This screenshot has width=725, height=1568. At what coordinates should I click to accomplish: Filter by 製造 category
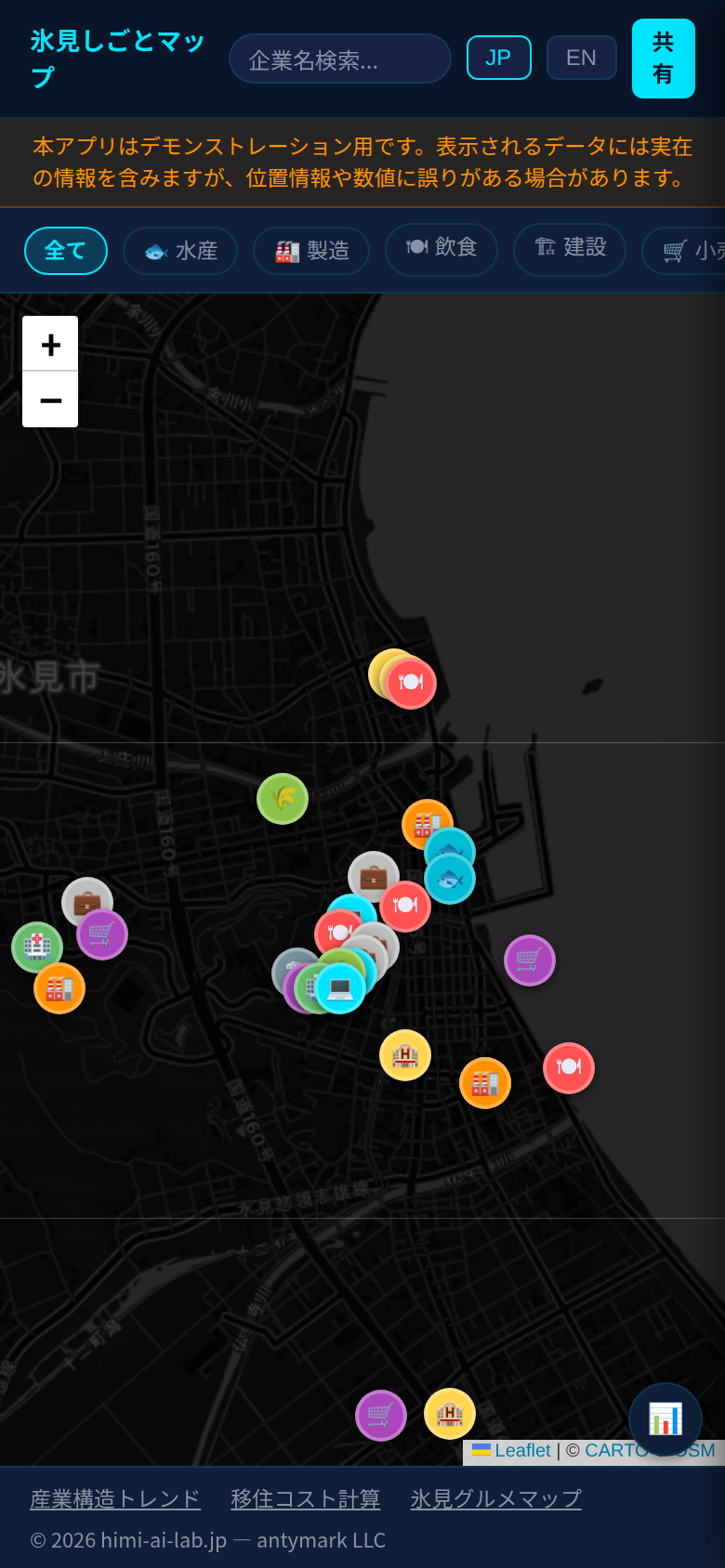click(x=311, y=251)
